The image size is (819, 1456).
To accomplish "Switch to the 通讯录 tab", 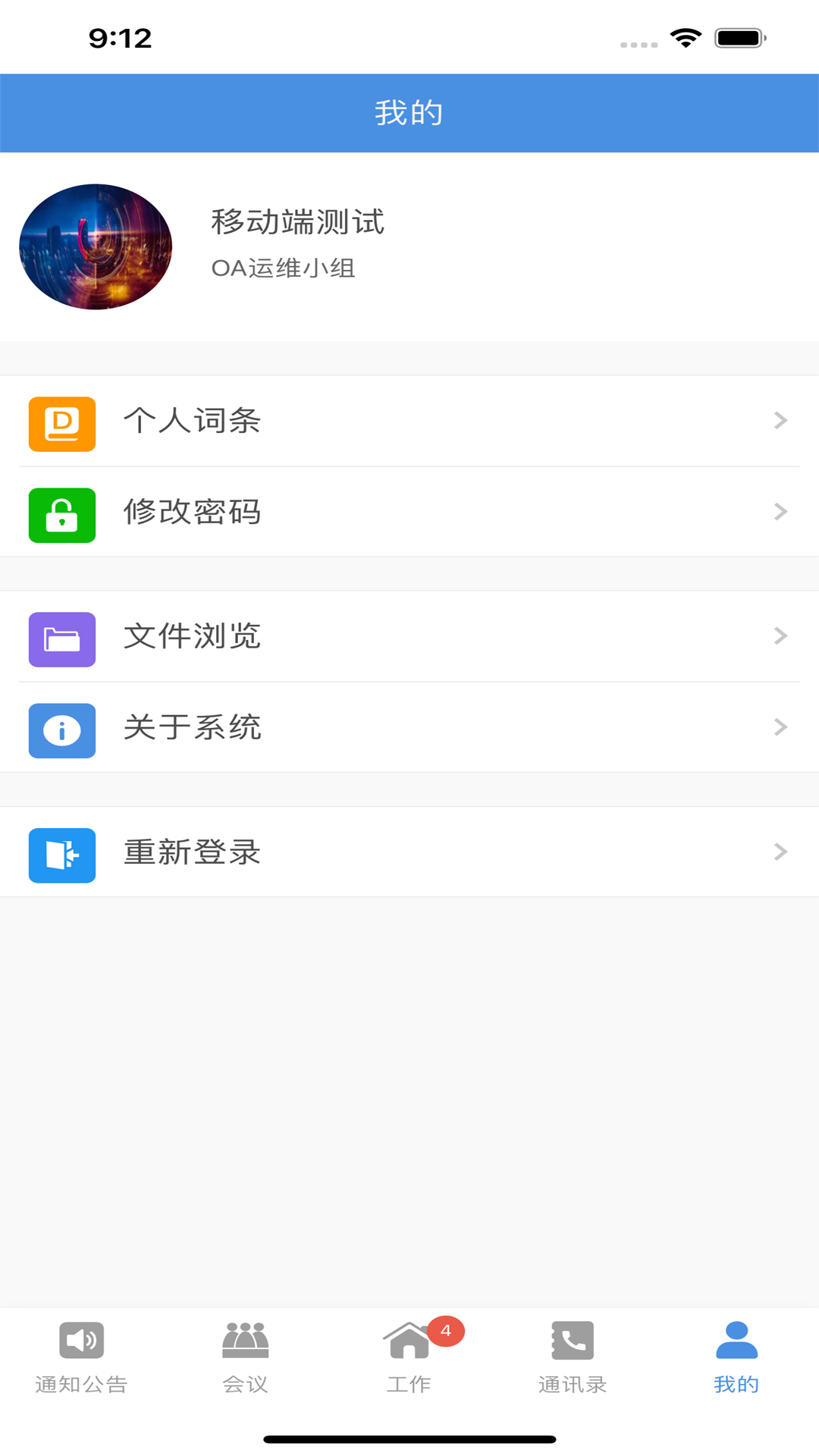I will click(573, 1357).
